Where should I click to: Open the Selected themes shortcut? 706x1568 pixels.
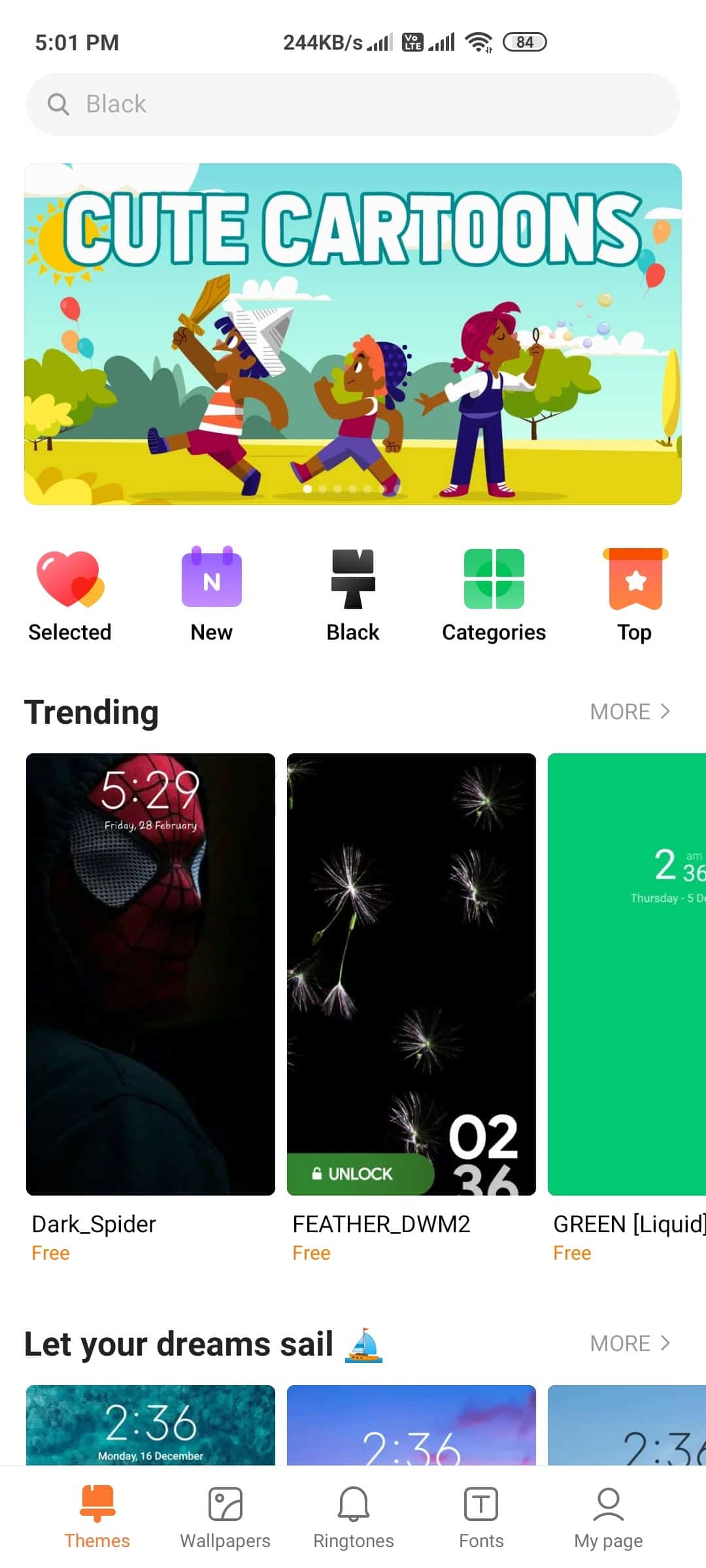click(x=70, y=596)
